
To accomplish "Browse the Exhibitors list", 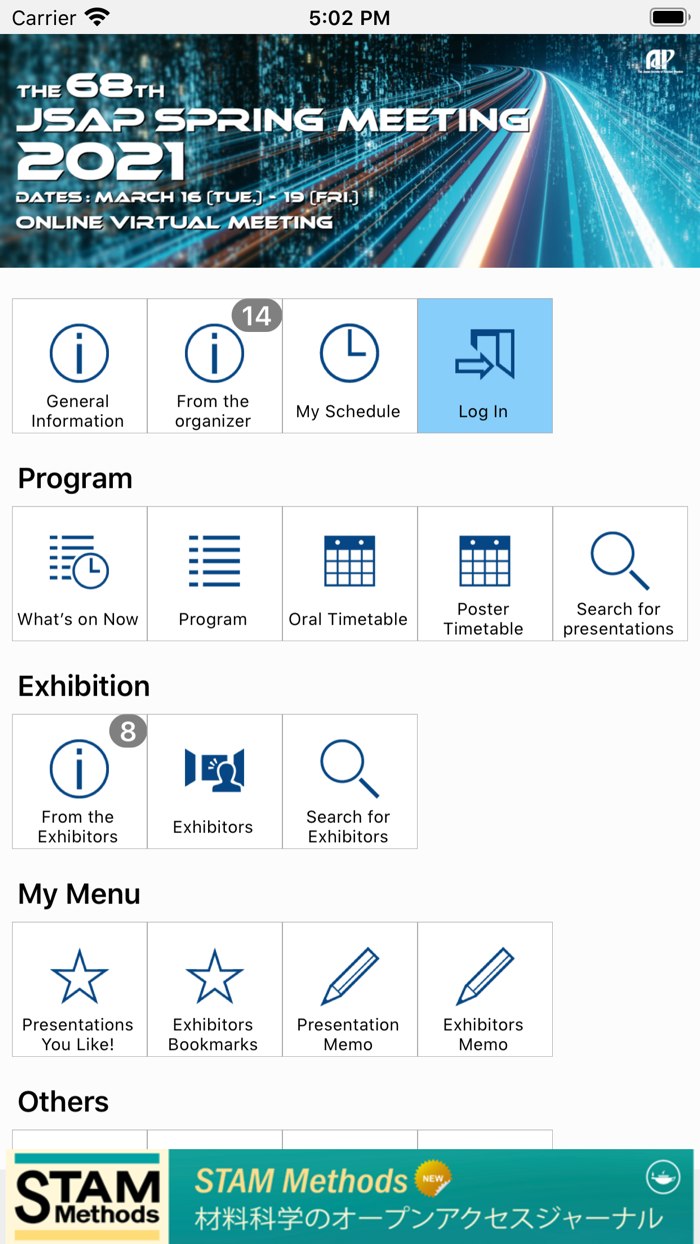I will click(214, 782).
